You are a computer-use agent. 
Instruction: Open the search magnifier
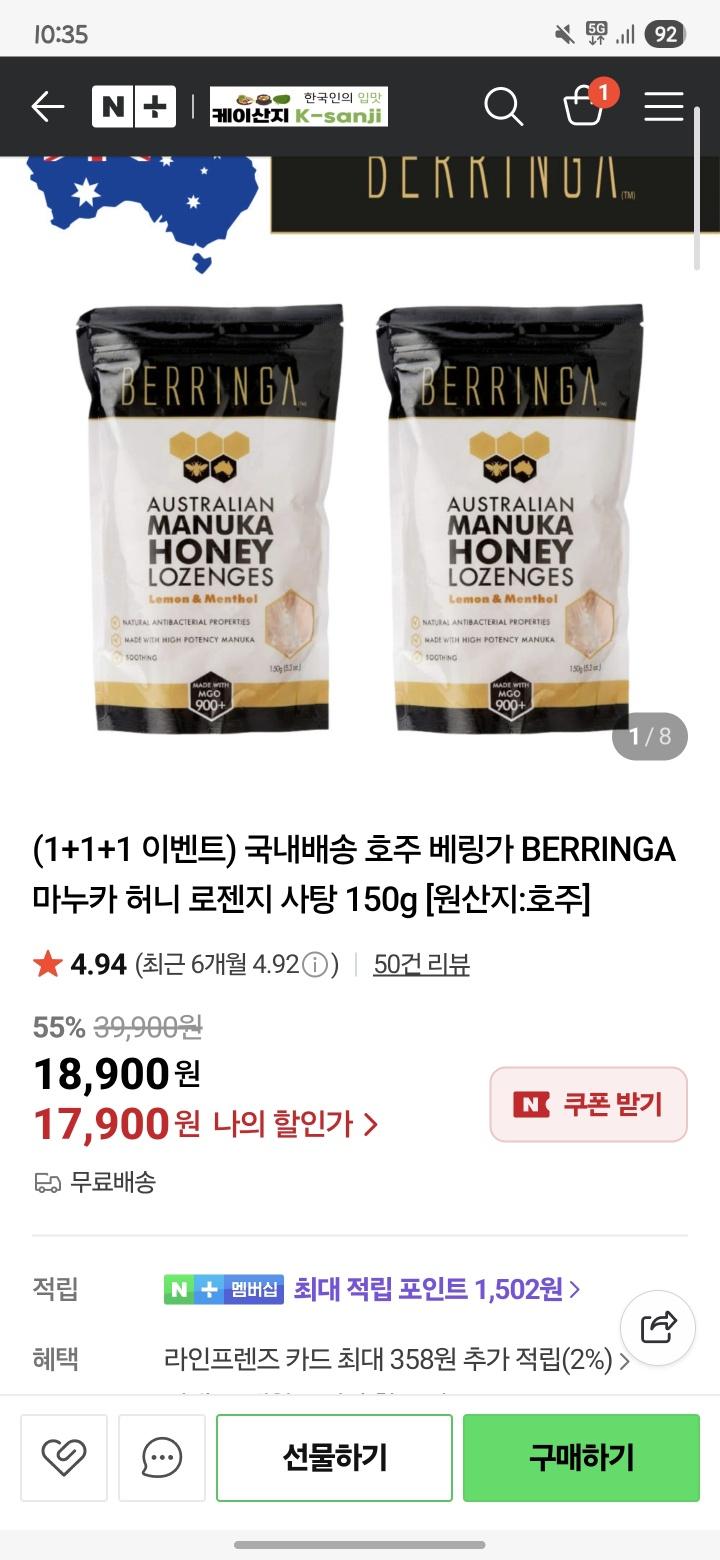[x=503, y=106]
